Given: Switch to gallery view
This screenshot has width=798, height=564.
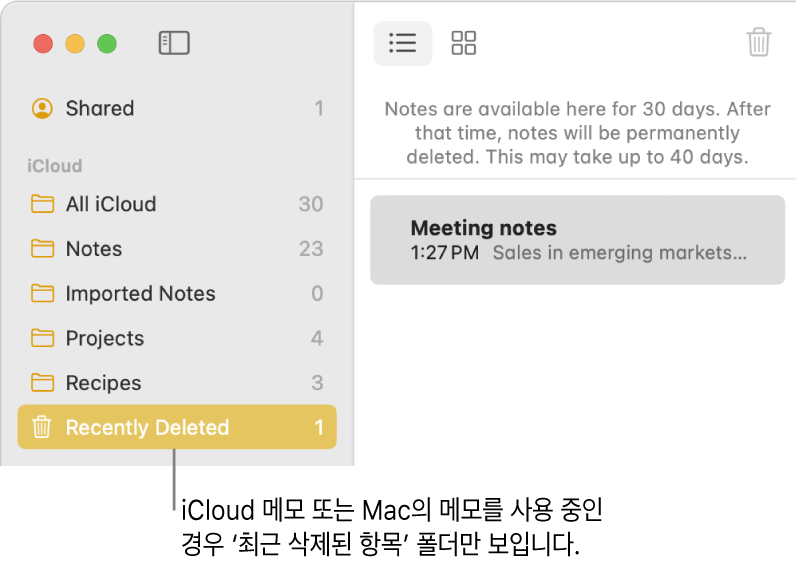Looking at the screenshot, I should pos(464,43).
